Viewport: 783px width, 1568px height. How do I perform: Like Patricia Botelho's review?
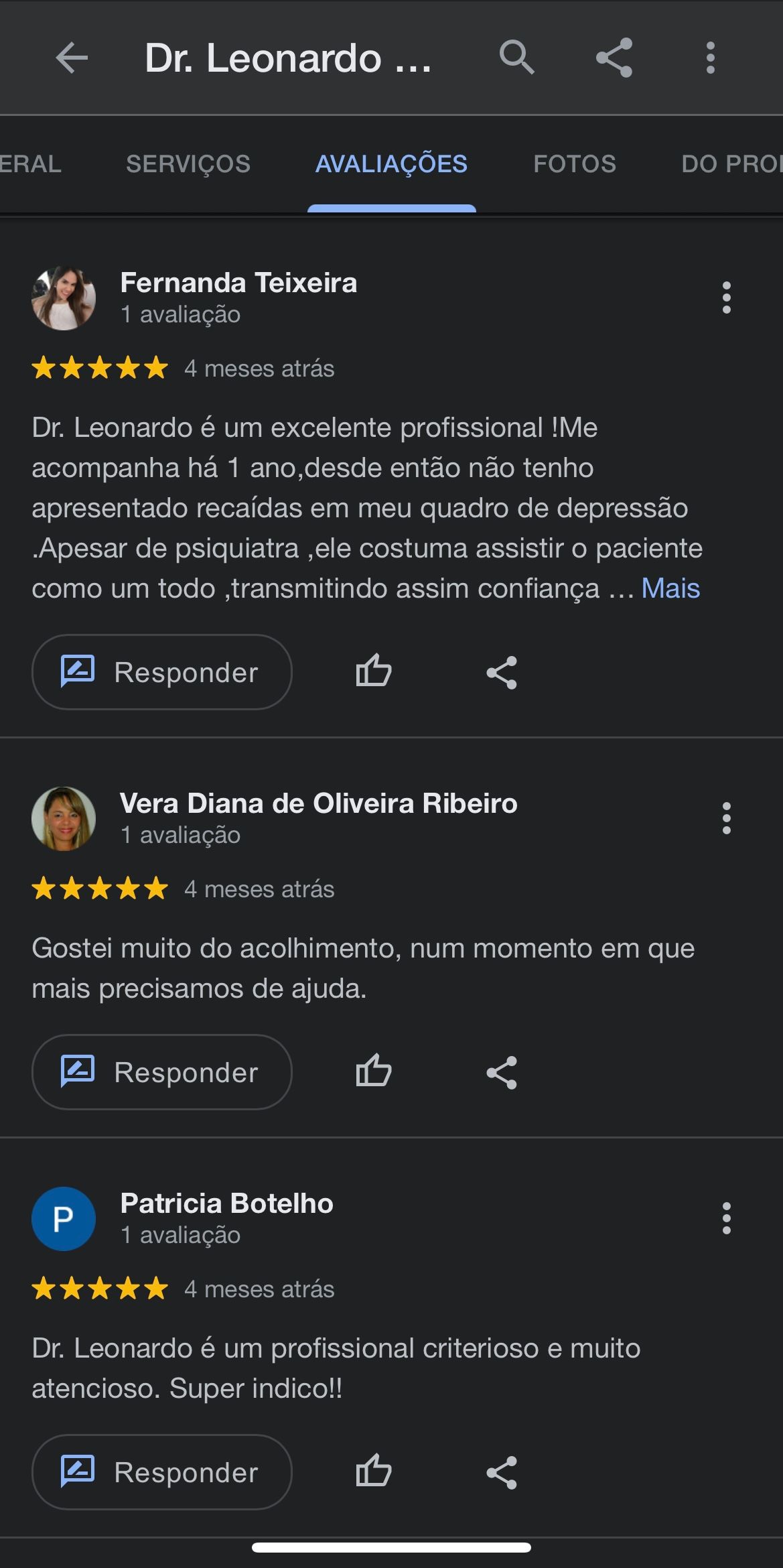[373, 1472]
